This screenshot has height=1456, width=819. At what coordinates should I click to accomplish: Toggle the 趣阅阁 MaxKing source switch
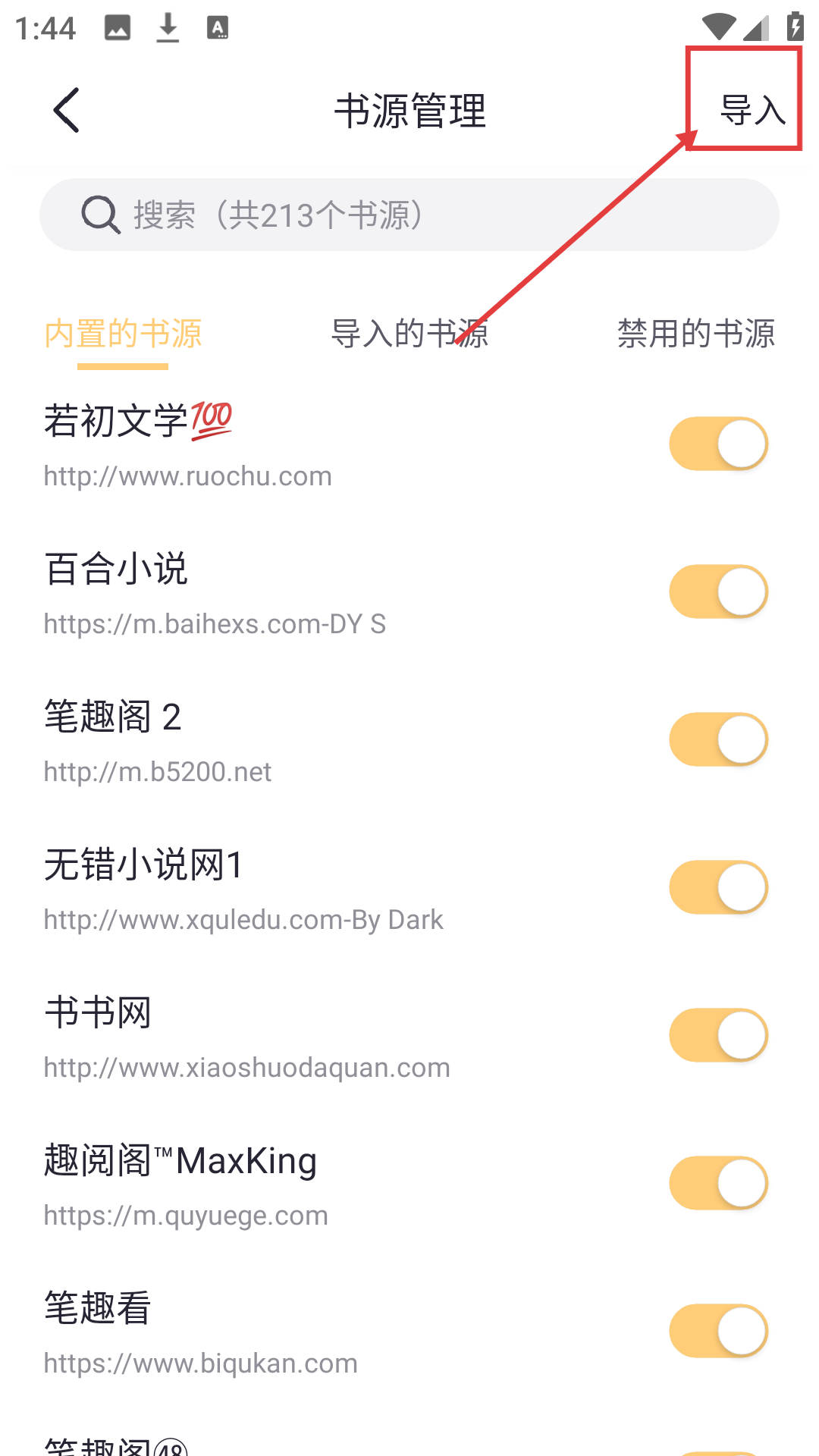click(718, 1183)
